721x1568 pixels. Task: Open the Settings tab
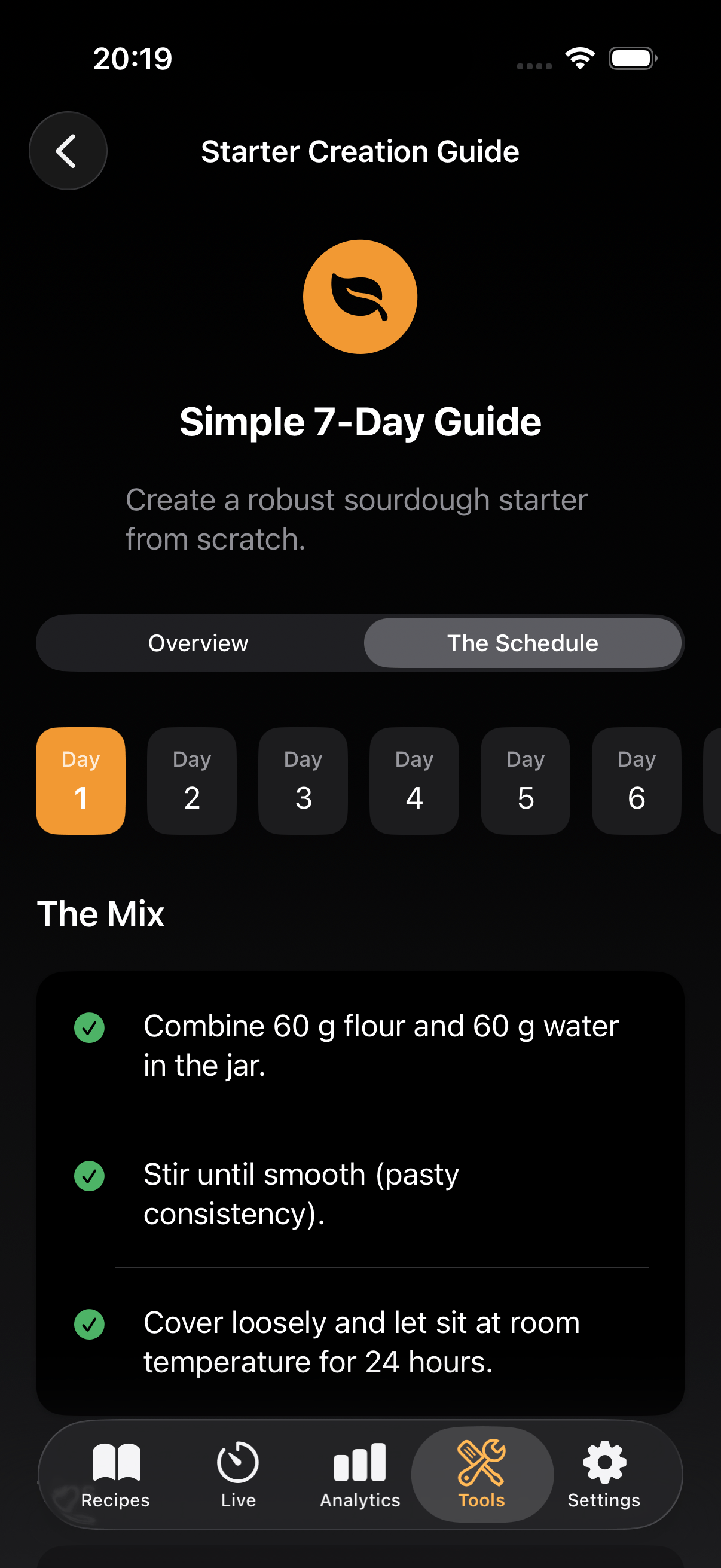coord(604,1474)
